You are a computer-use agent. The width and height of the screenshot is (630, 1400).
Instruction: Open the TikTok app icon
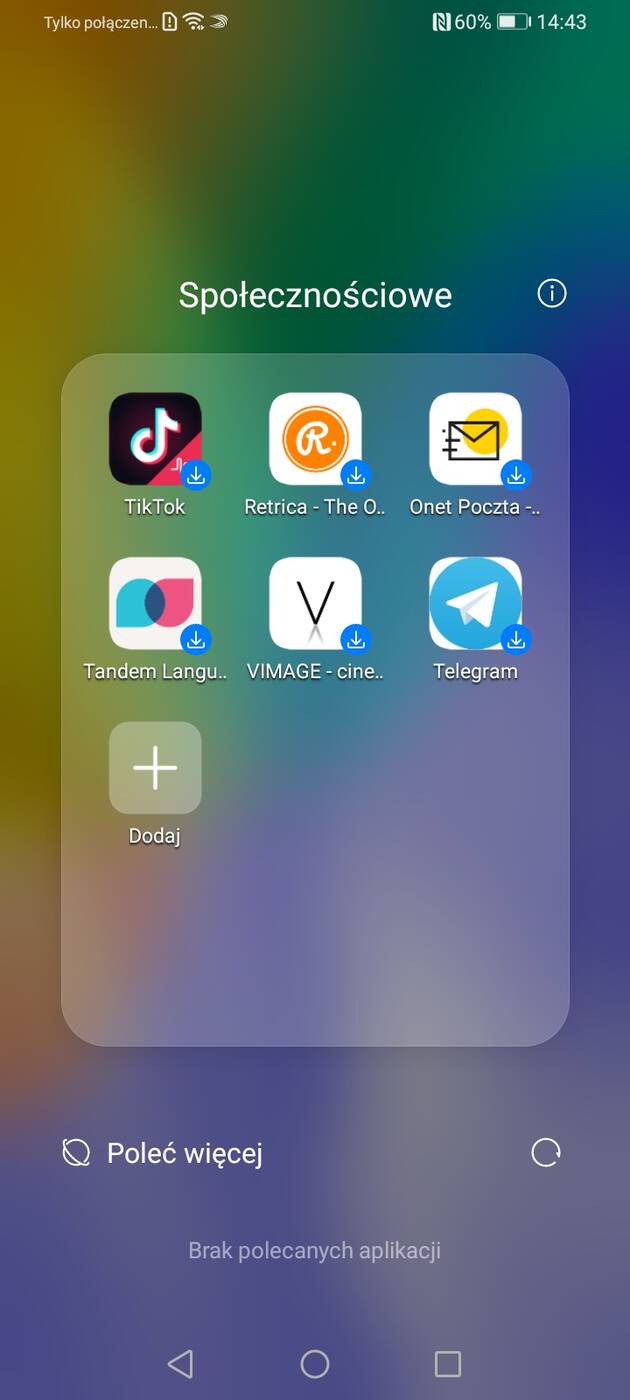(x=155, y=438)
